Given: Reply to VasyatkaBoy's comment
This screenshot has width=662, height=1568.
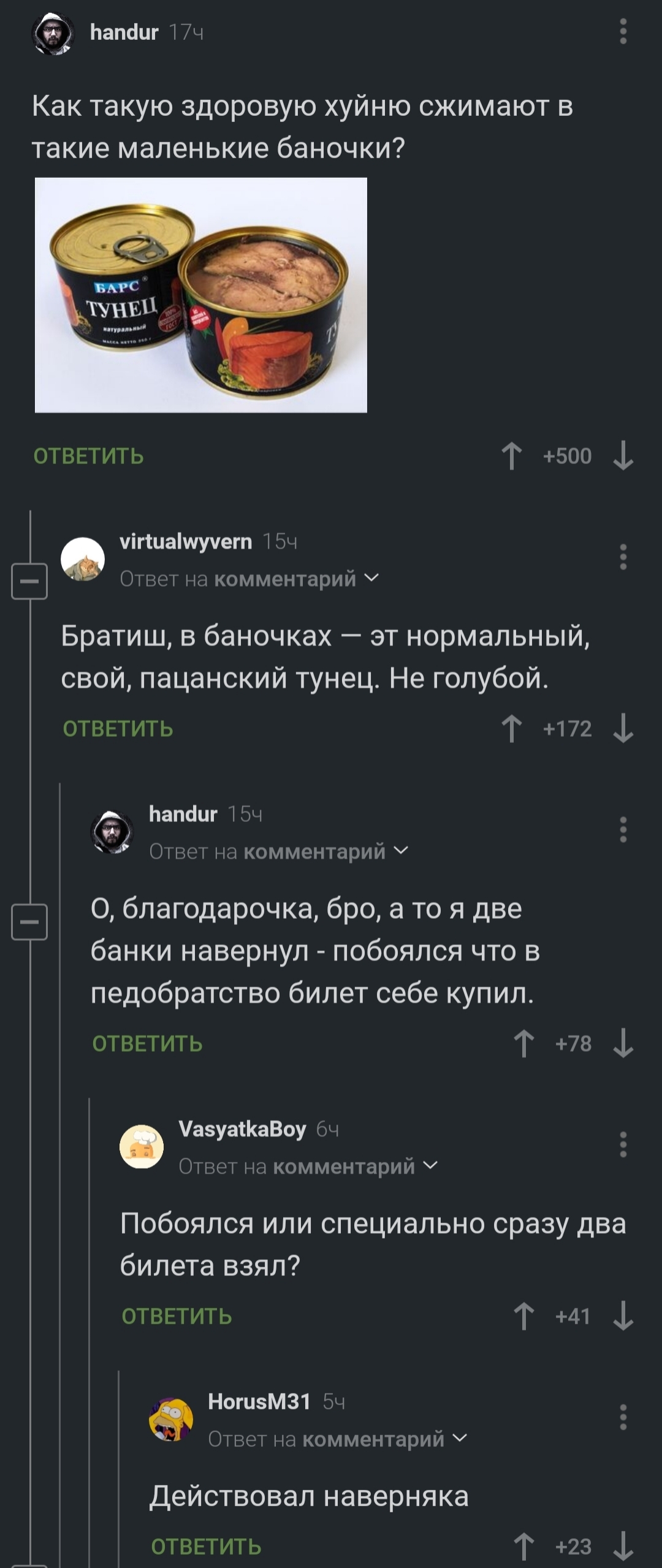Looking at the screenshot, I should click(x=177, y=1316).
